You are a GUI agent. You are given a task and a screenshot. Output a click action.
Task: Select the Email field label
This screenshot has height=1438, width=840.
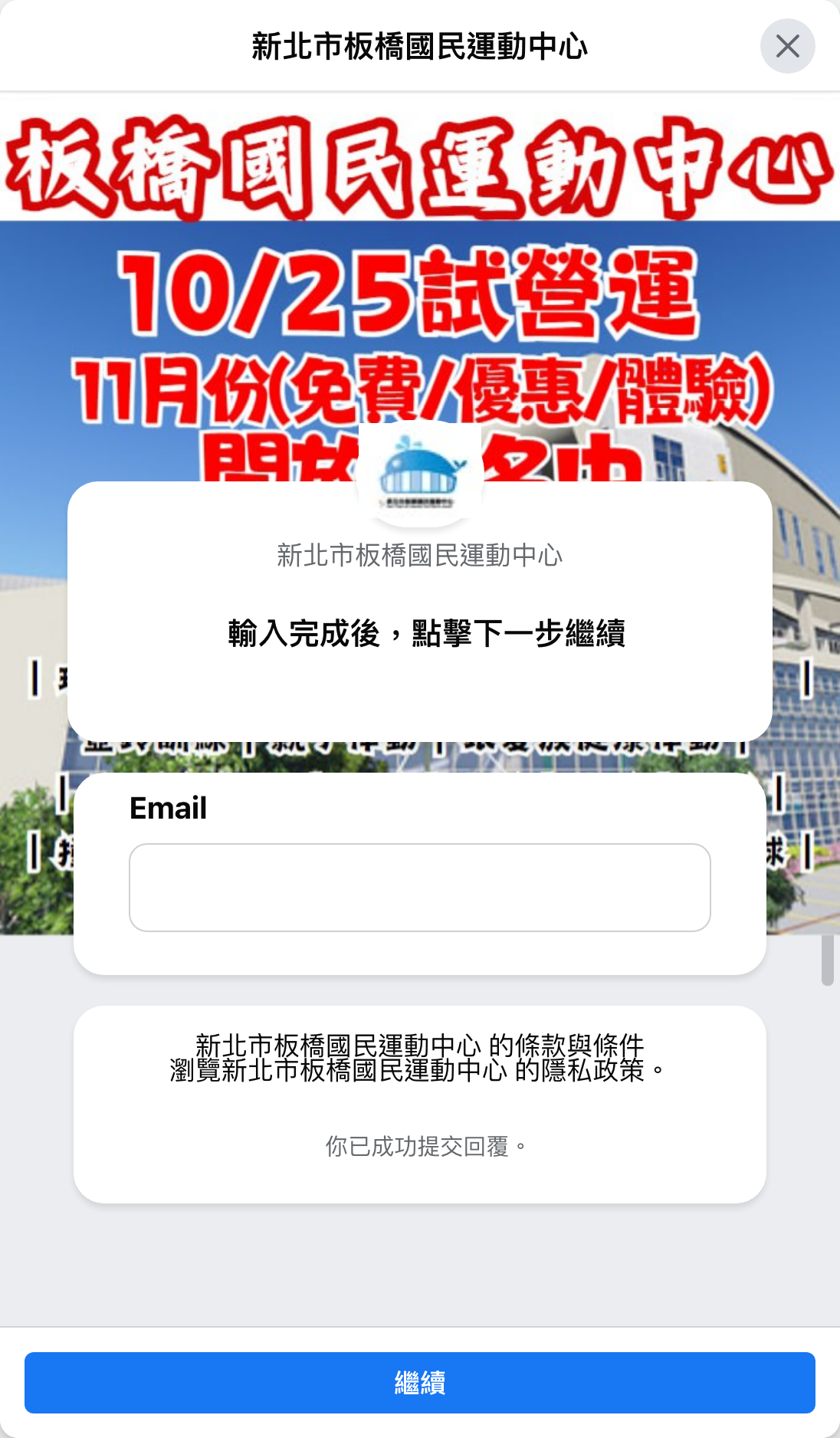tap(167, 808)
